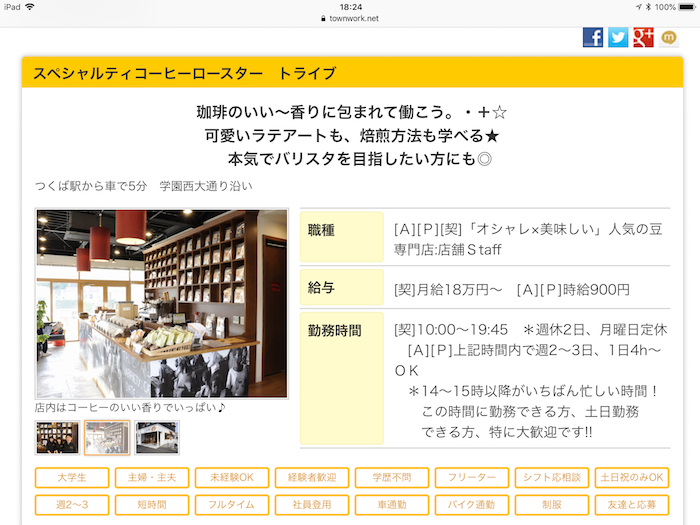Viewport: 700px width, 525px height.
Task: Share this job on Twitter
Action: point(618,37)
